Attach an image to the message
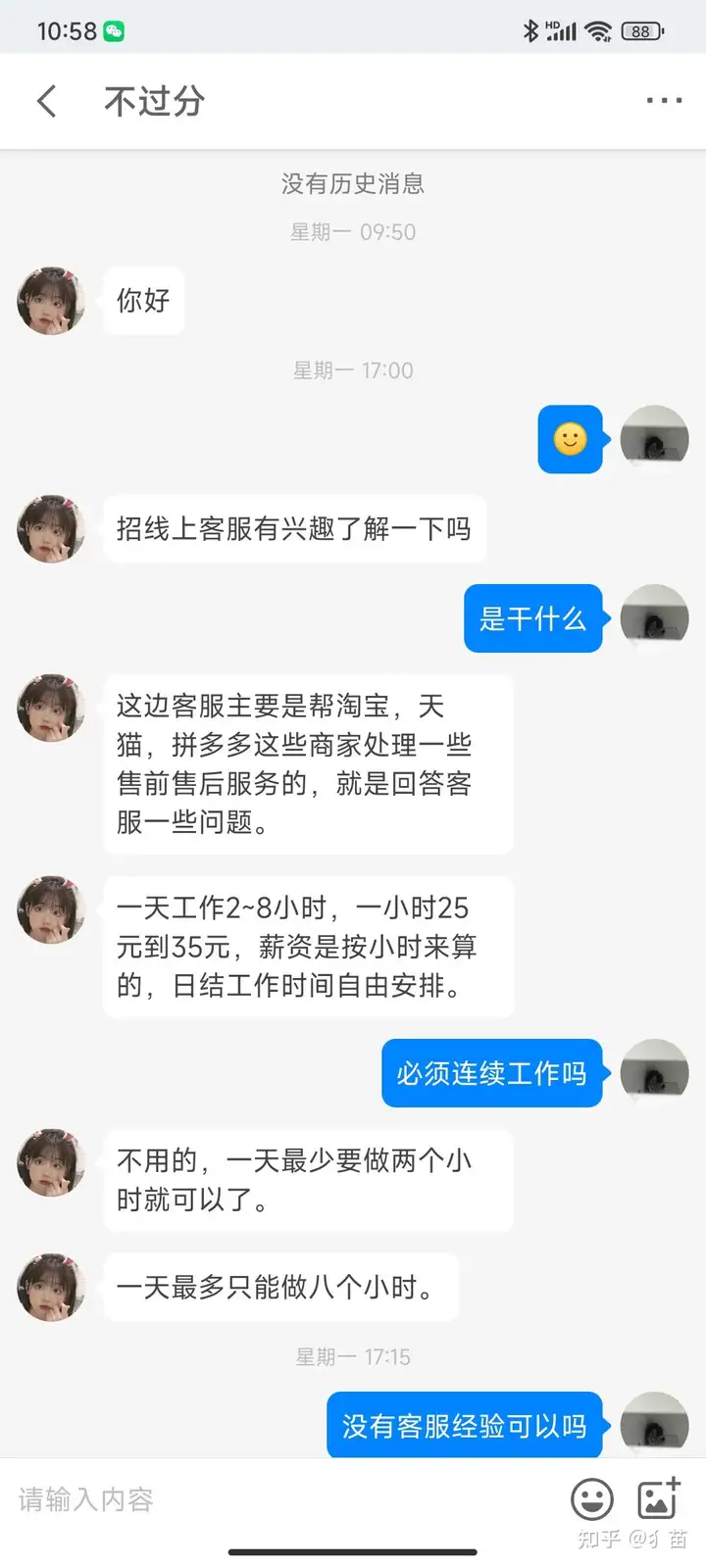The height and width of the screenshot is (1568, 706). pos(659,1499)
